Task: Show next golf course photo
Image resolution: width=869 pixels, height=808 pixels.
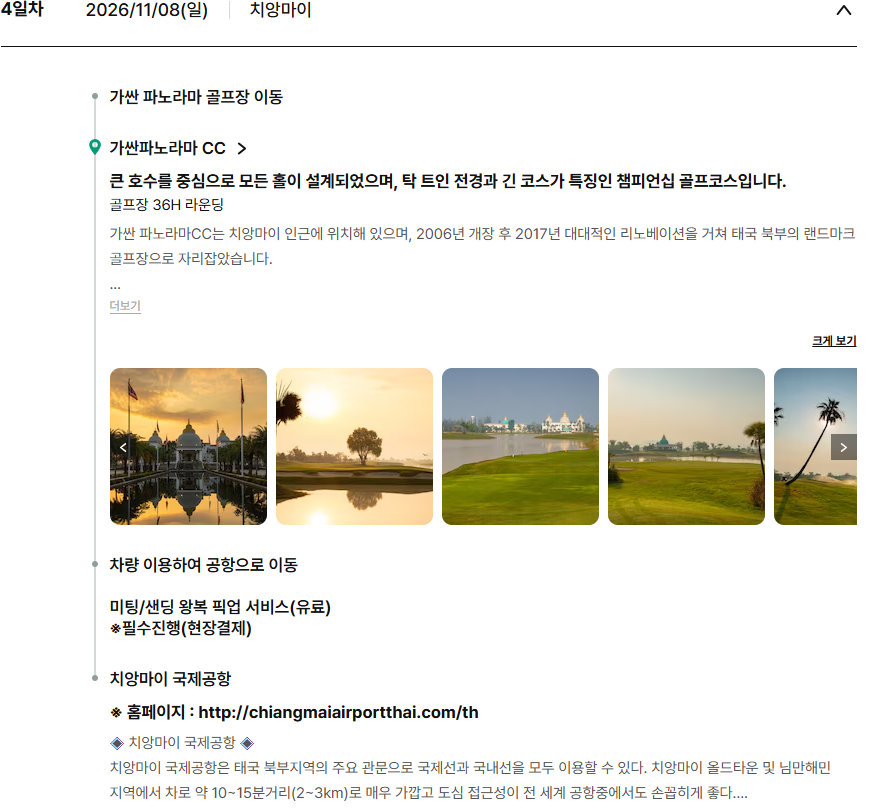Action: tap(844, 447)
